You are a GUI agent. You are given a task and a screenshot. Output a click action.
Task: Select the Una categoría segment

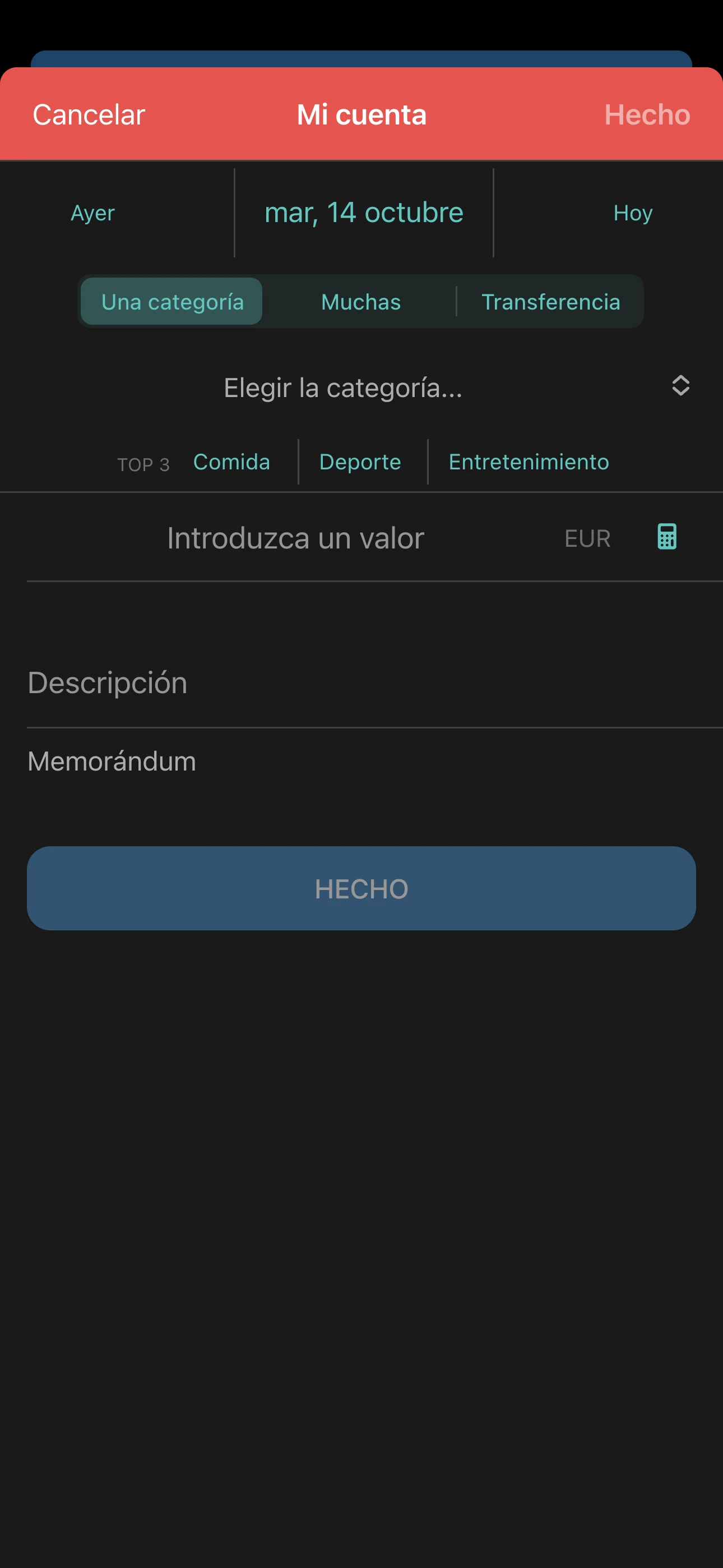pyautogui.click(x=172, y=302)
